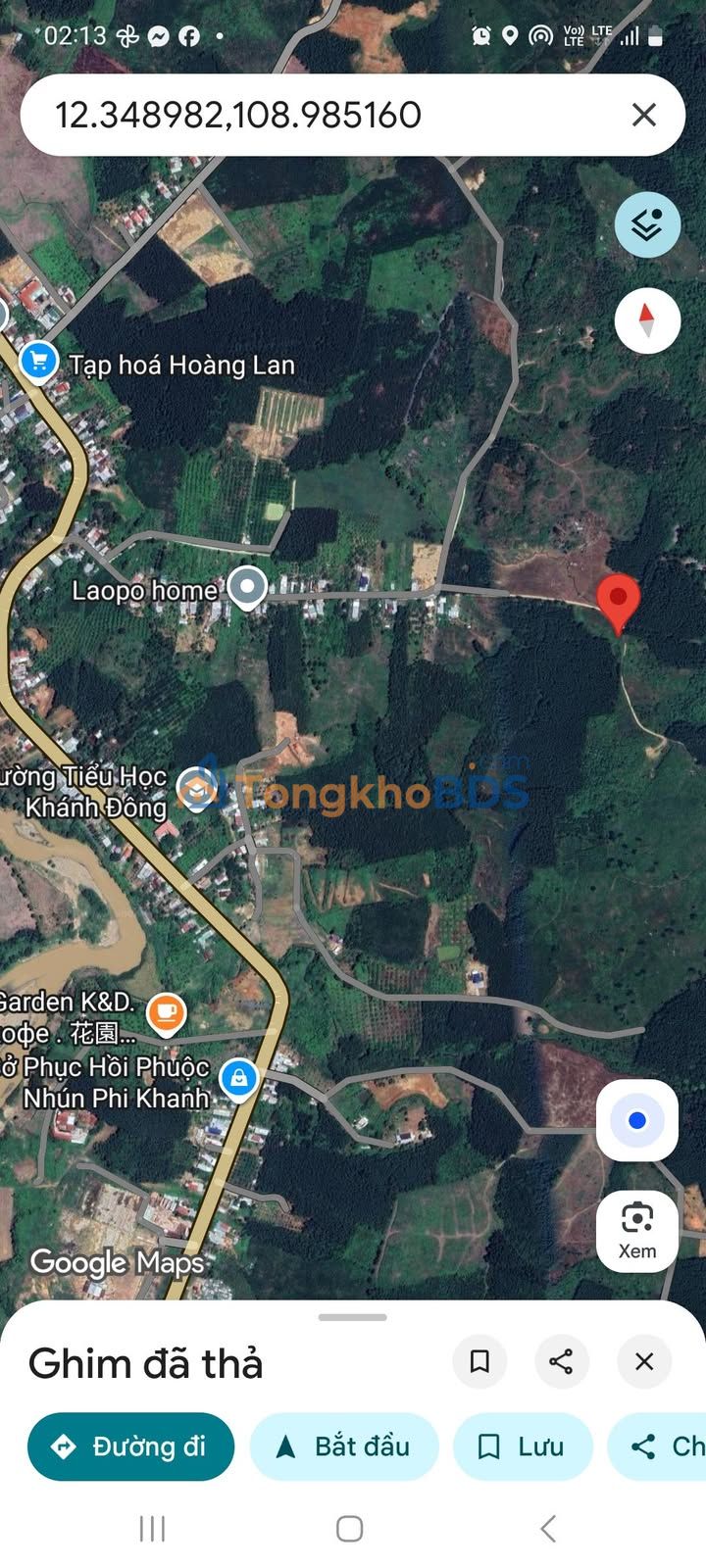This screenshot has width=706, height=1568.
Task: Get directions with Đường đi
Action: coord(130,1446)
